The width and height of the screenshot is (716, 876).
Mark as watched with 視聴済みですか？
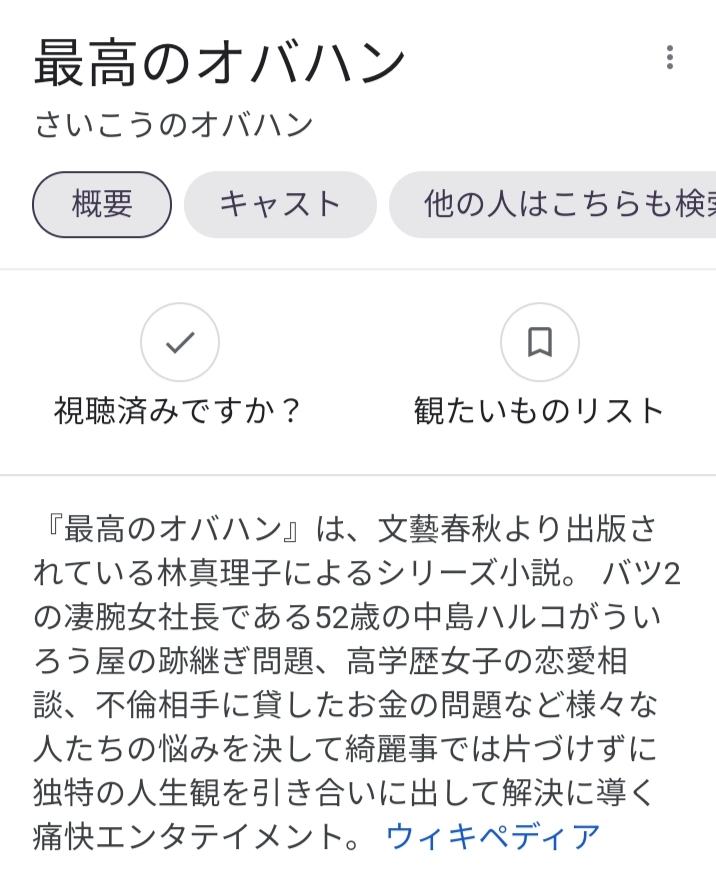pos(180,343)
